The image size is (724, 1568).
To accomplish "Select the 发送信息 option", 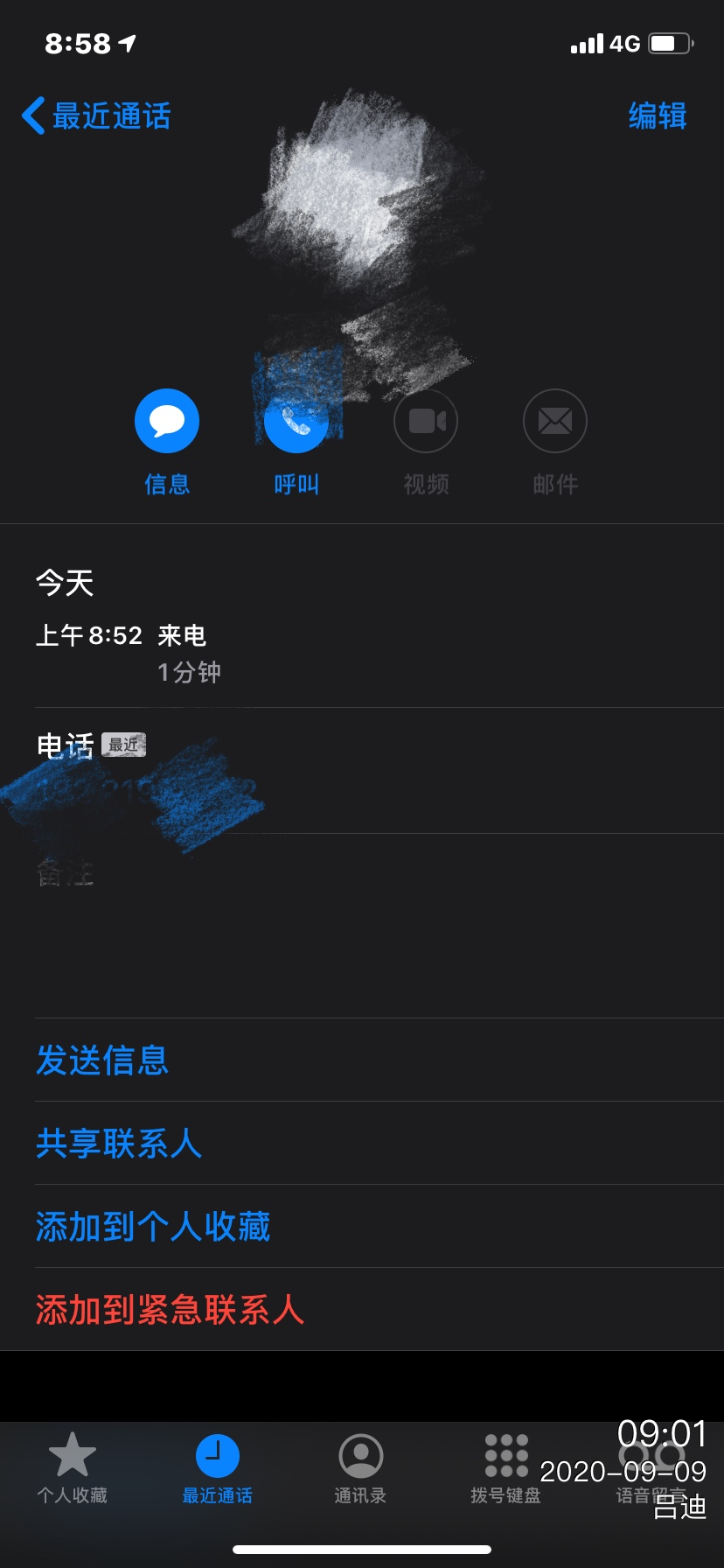I will 102,1060.
